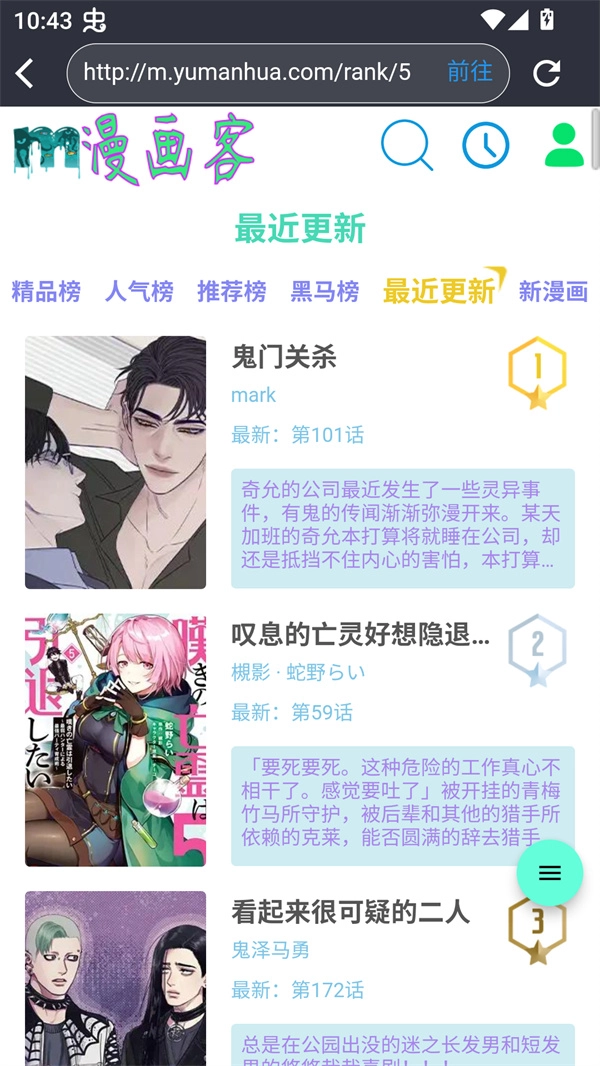Reload the page
Image resolution: width=600 pixels, height=1066 pixels.
(x=546, y=73)
